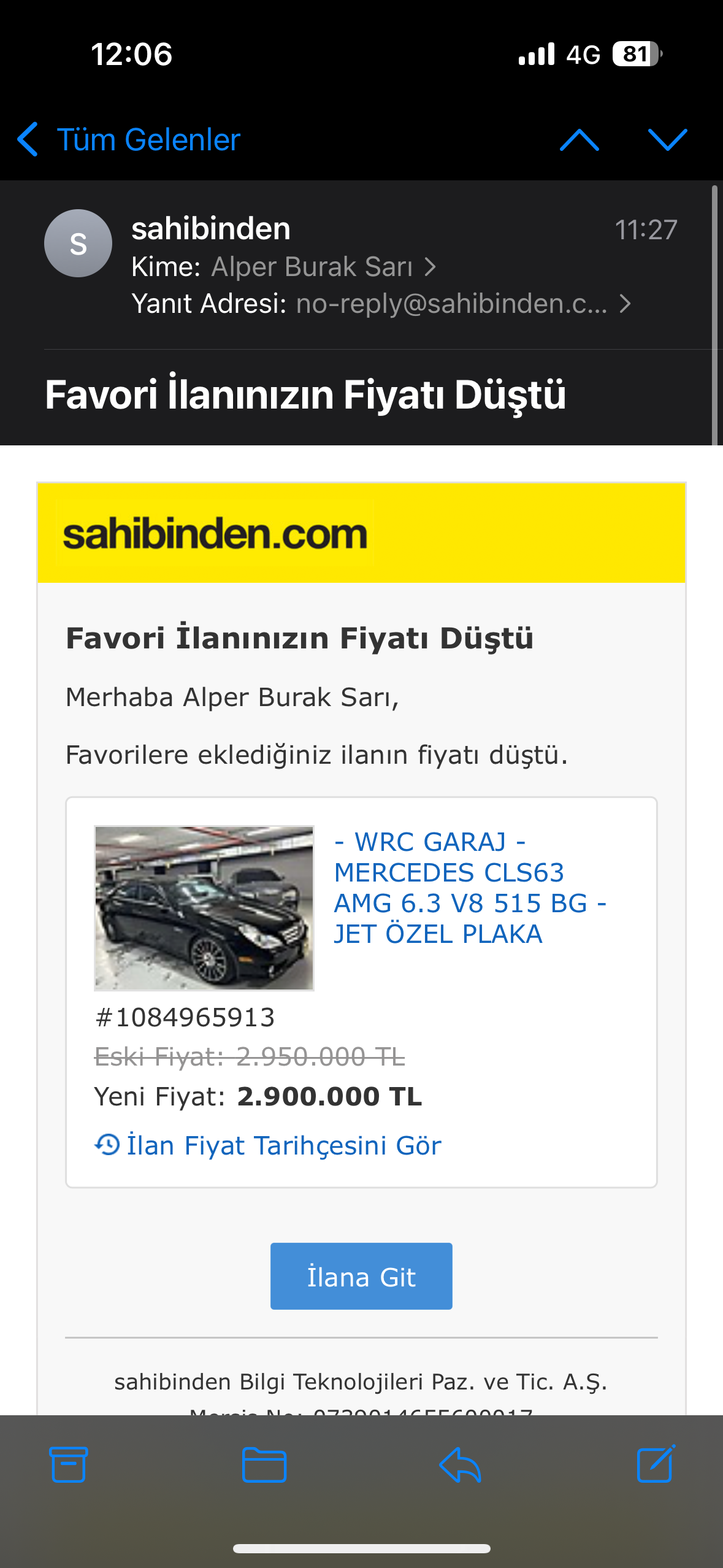Go to the previous message with up arrow
The image size is (723, 1568).
point(579,140)
